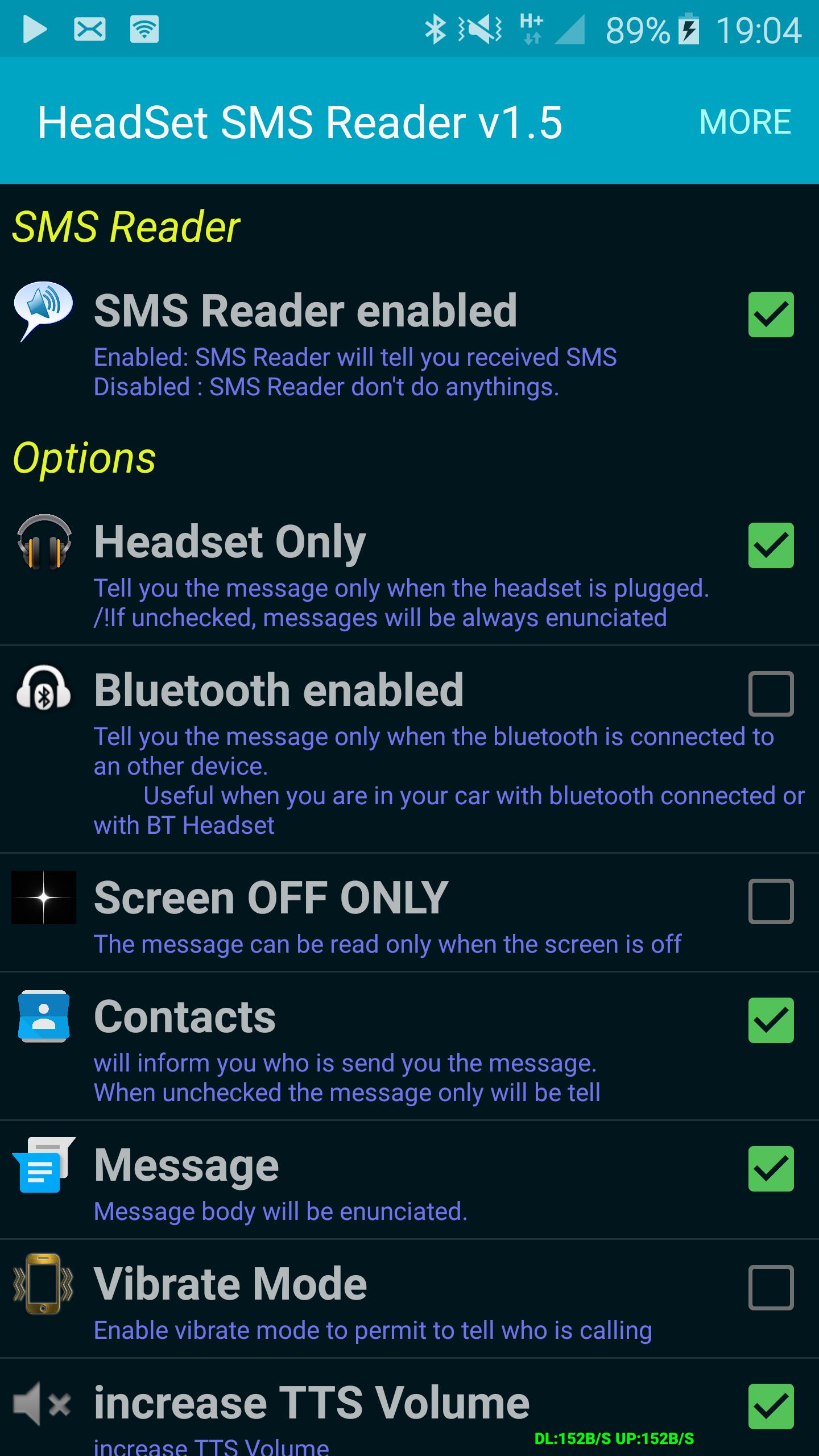Enable the Bluetooth enabled checkbox
The image size is (819, 1456).
[x=771, y=694]
